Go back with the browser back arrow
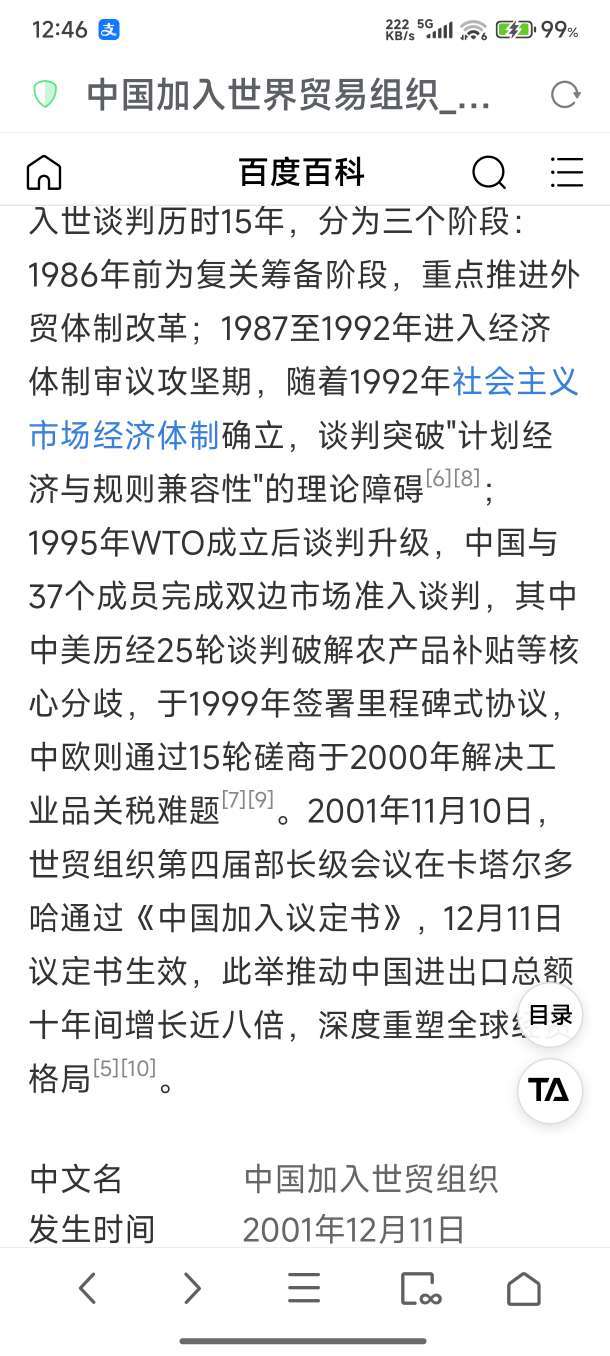This screenshot has height=1356, width=610. pos(88,1289)
